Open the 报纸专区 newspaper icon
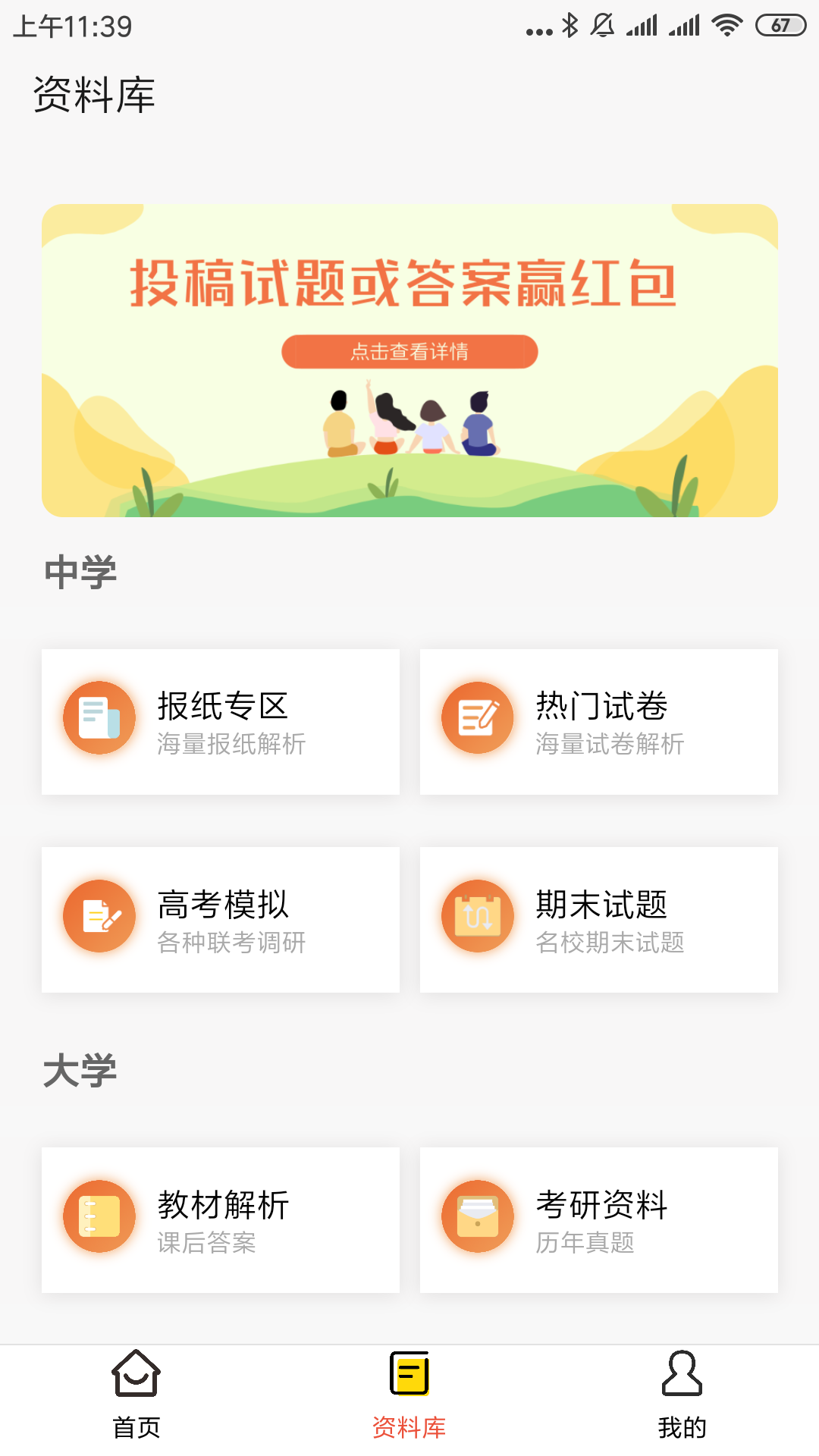The width and height of the screenshot is (819, 1456). [x=99, y=717]
